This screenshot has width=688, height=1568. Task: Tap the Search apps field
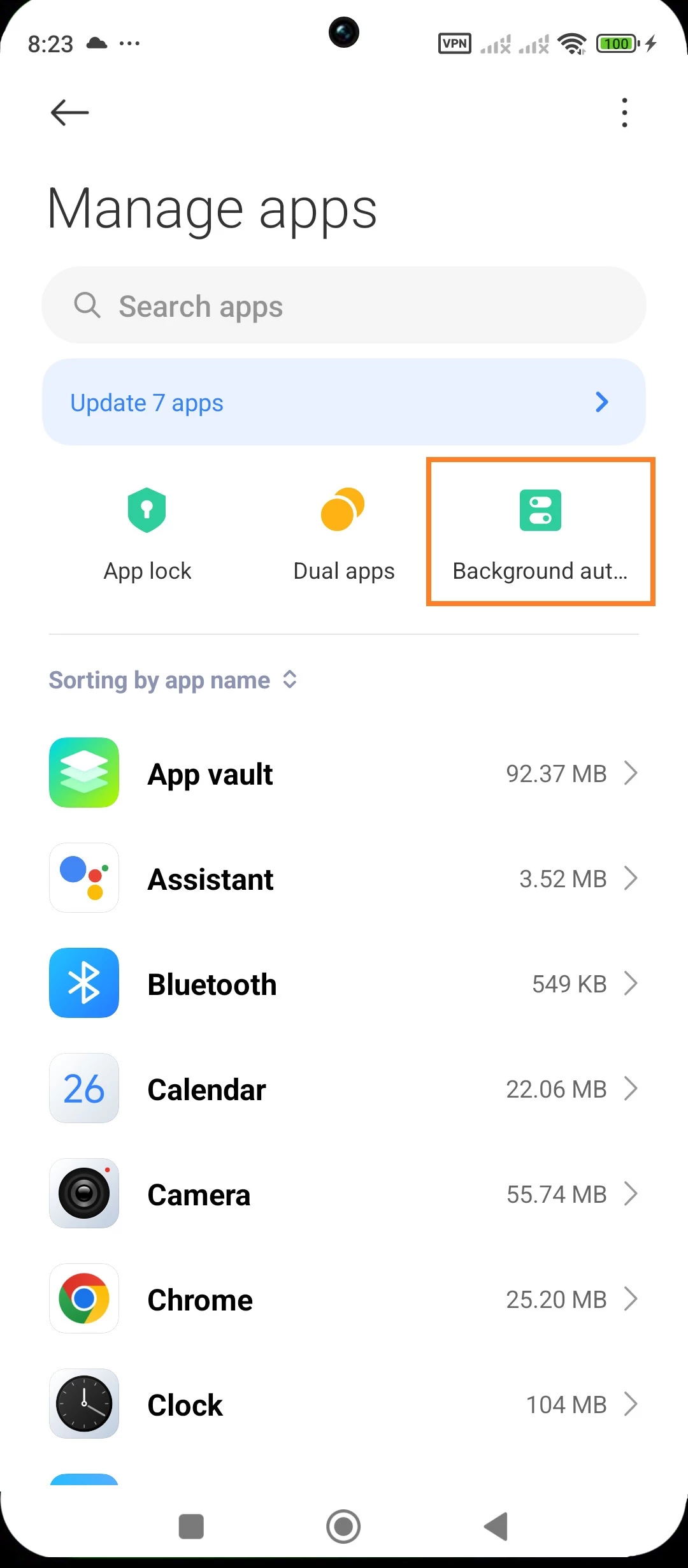pyautogui.click(x=344, y=306)
